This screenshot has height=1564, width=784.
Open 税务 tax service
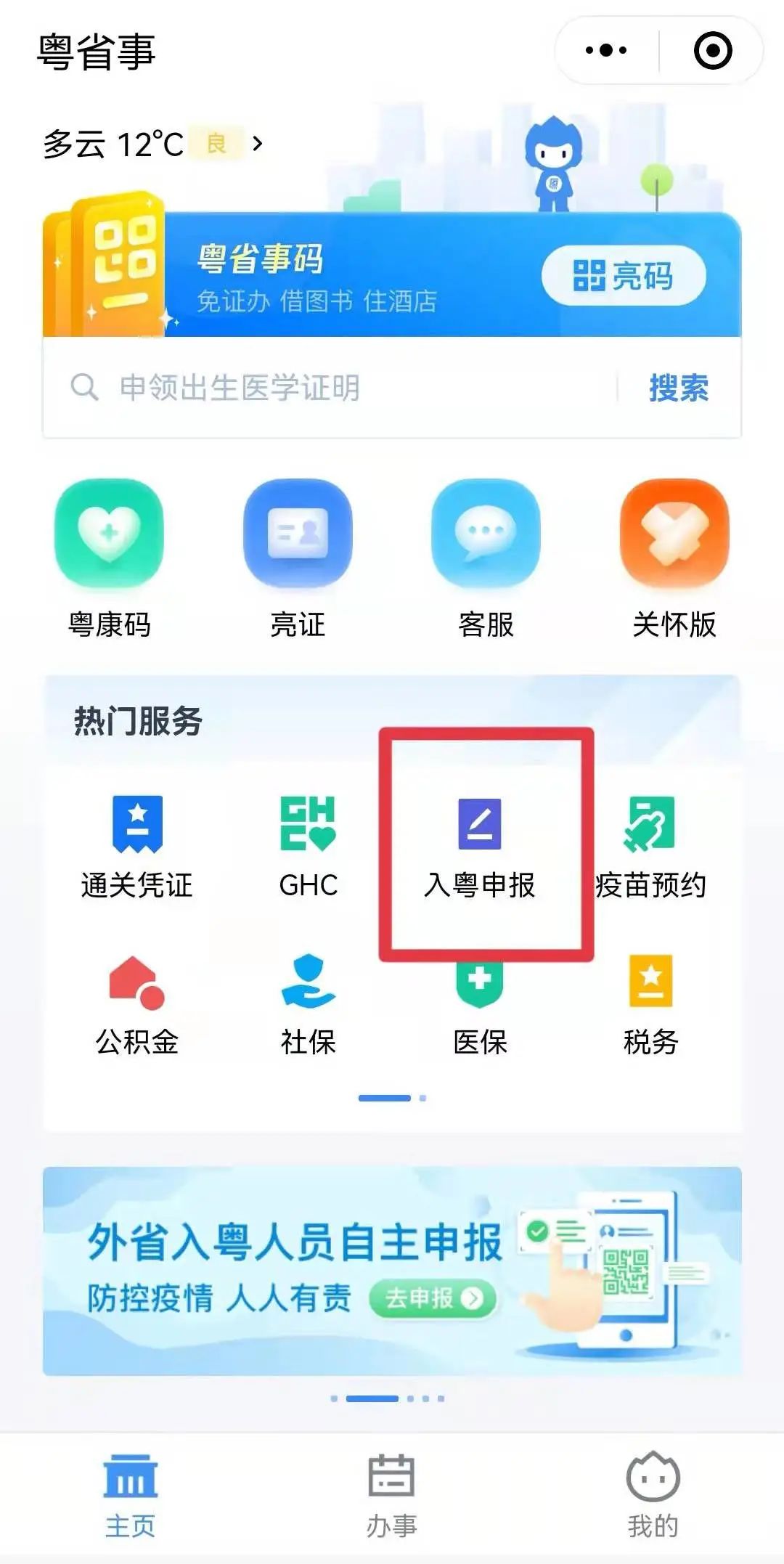(x=650, y=1006)
